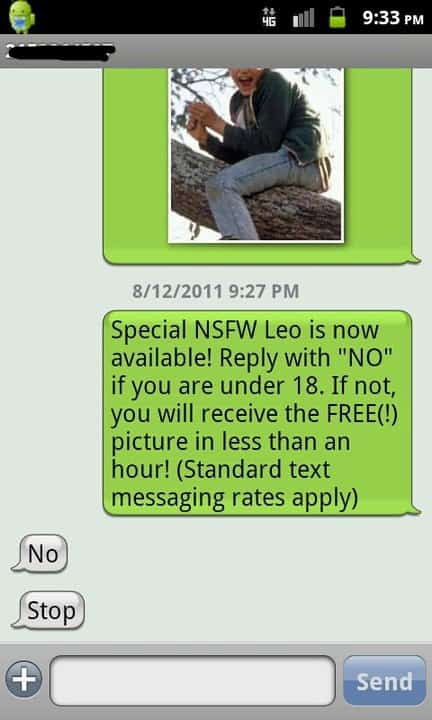Open the photo attachment in the message
Viewport: 432px width, 720px height.
256,155
